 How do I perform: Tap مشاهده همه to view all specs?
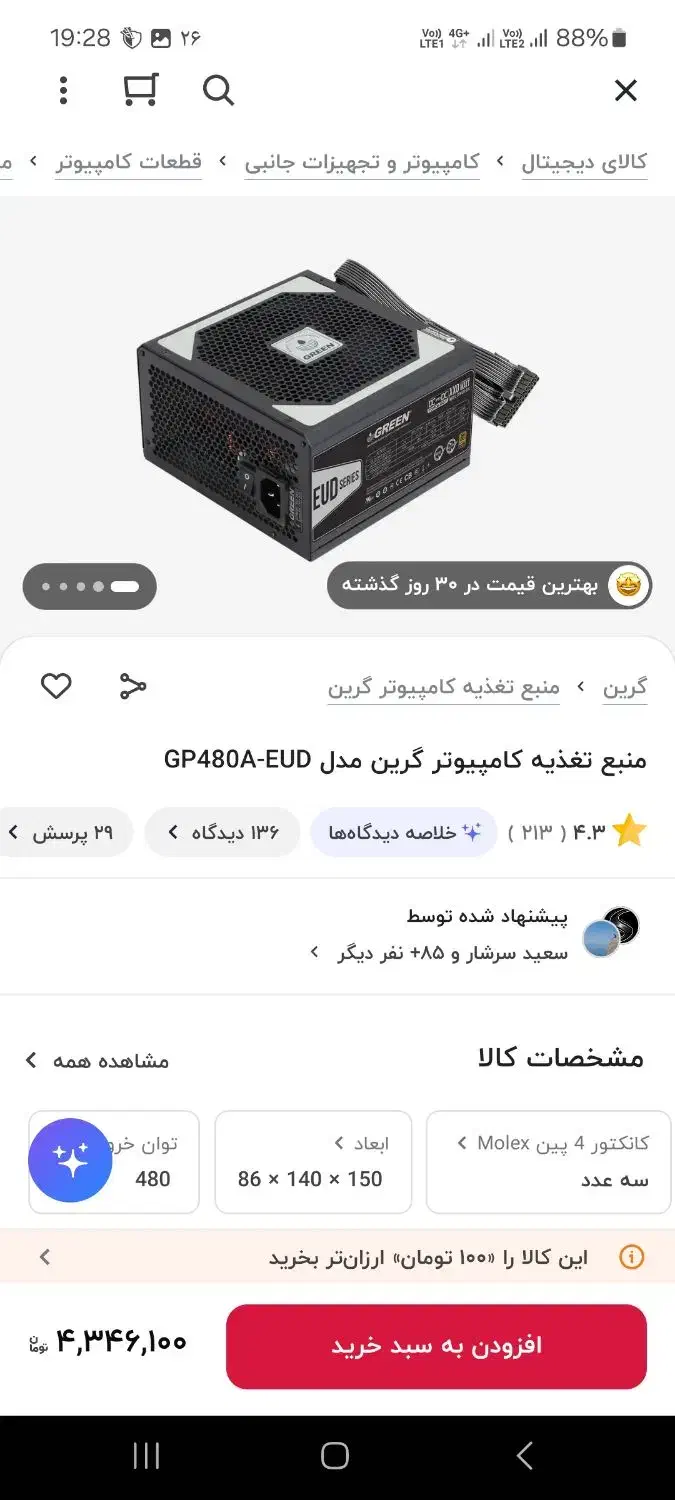(x=97, y=1060)
